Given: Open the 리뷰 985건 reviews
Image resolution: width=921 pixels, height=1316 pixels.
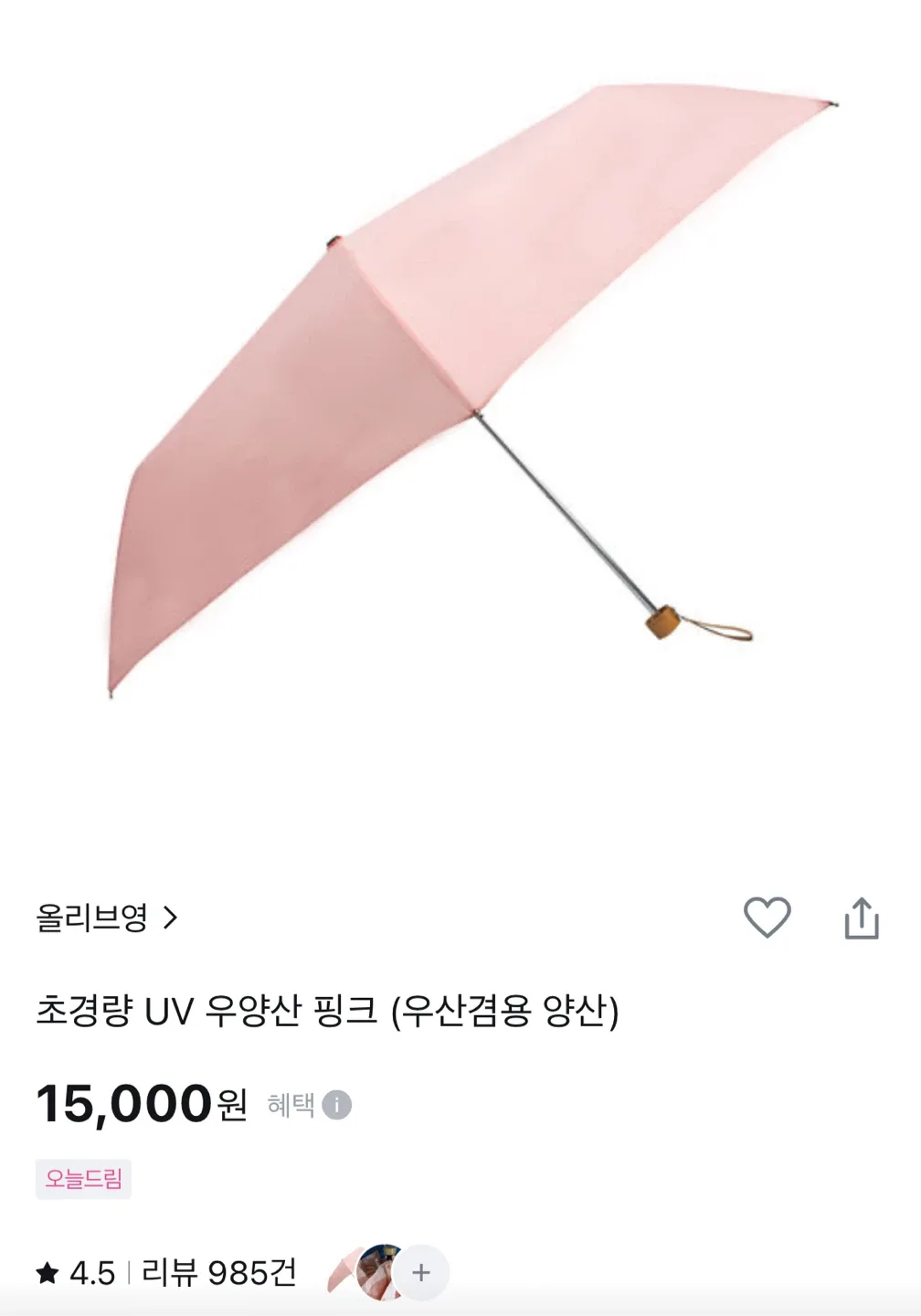Looking at the screenshot, I should [219, 1272].
